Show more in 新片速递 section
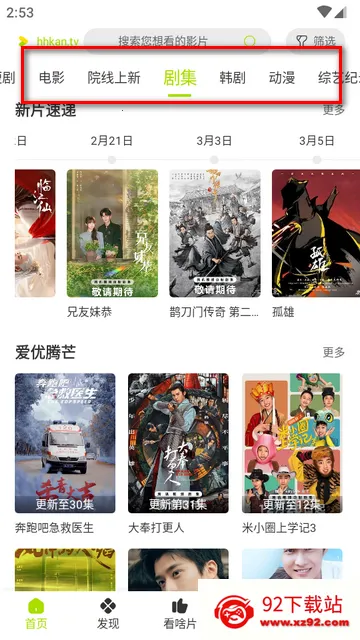This screenshot has height=640, width=360. pyautogui.click(x=333, y=109)
